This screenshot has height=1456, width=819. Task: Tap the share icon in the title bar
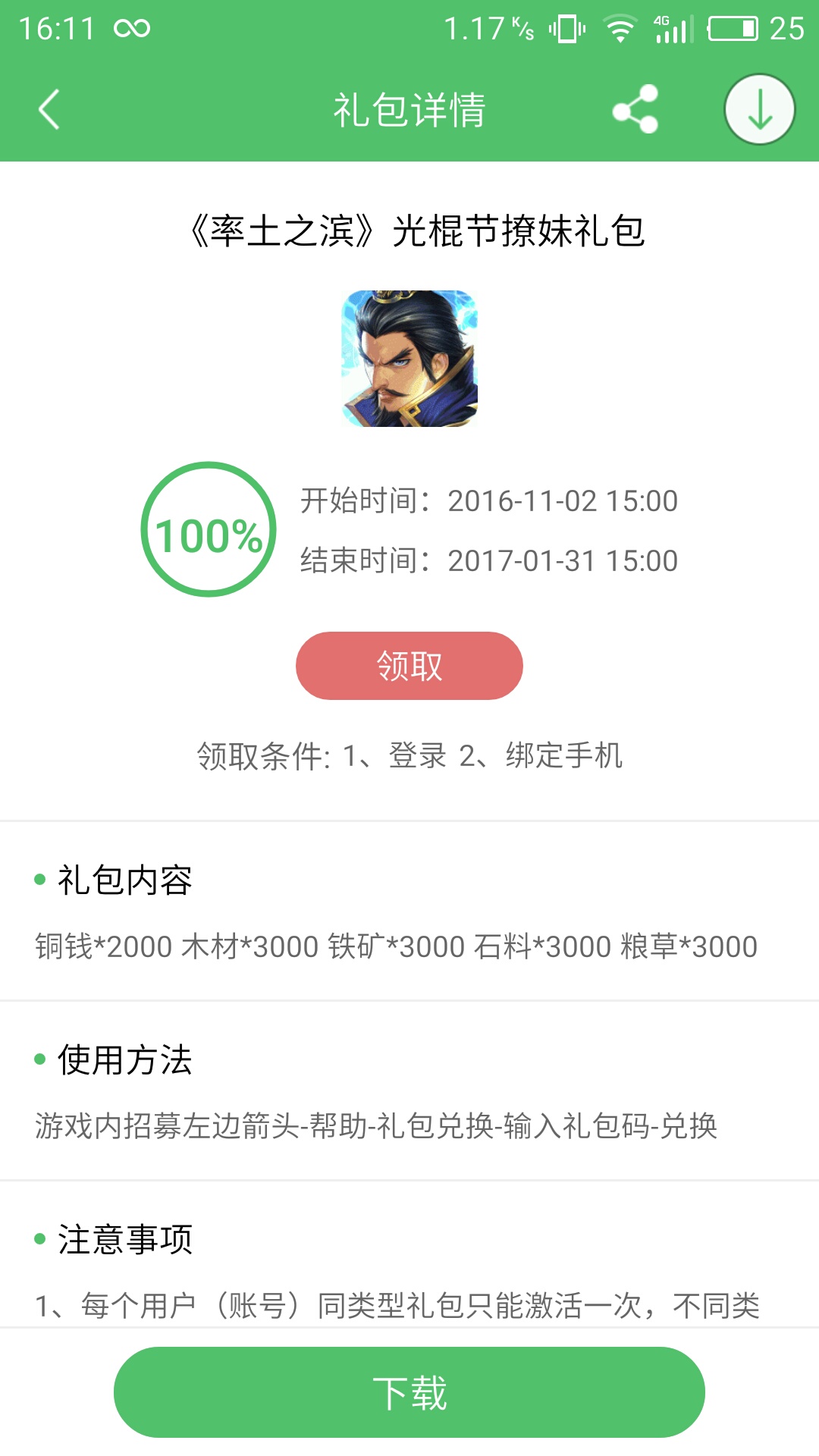pyautogui.click(x=635, y=110)
